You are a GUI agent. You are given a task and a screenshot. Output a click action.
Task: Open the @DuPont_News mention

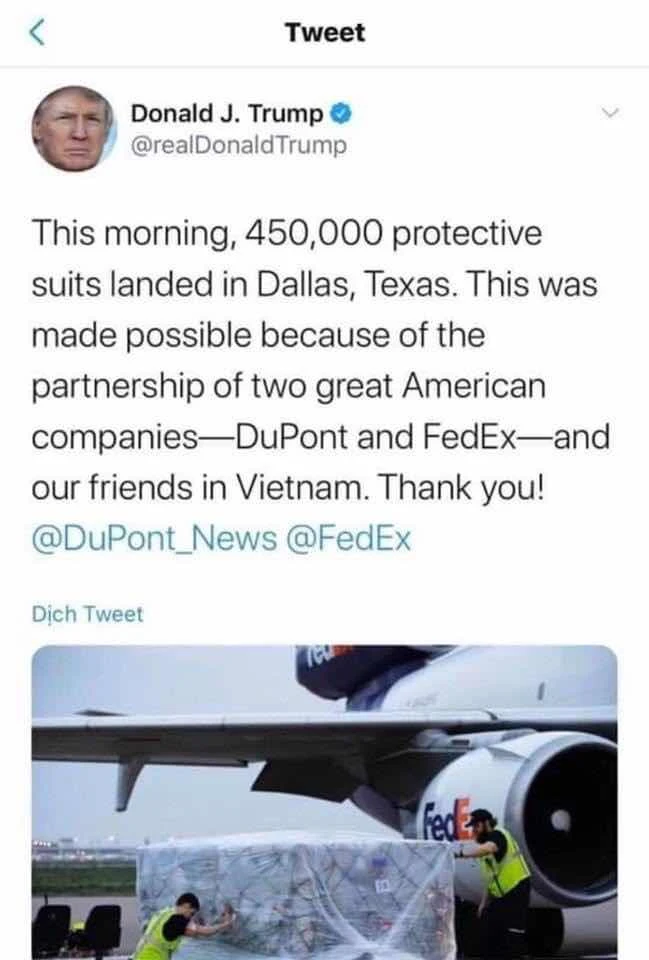pos(155,538)
